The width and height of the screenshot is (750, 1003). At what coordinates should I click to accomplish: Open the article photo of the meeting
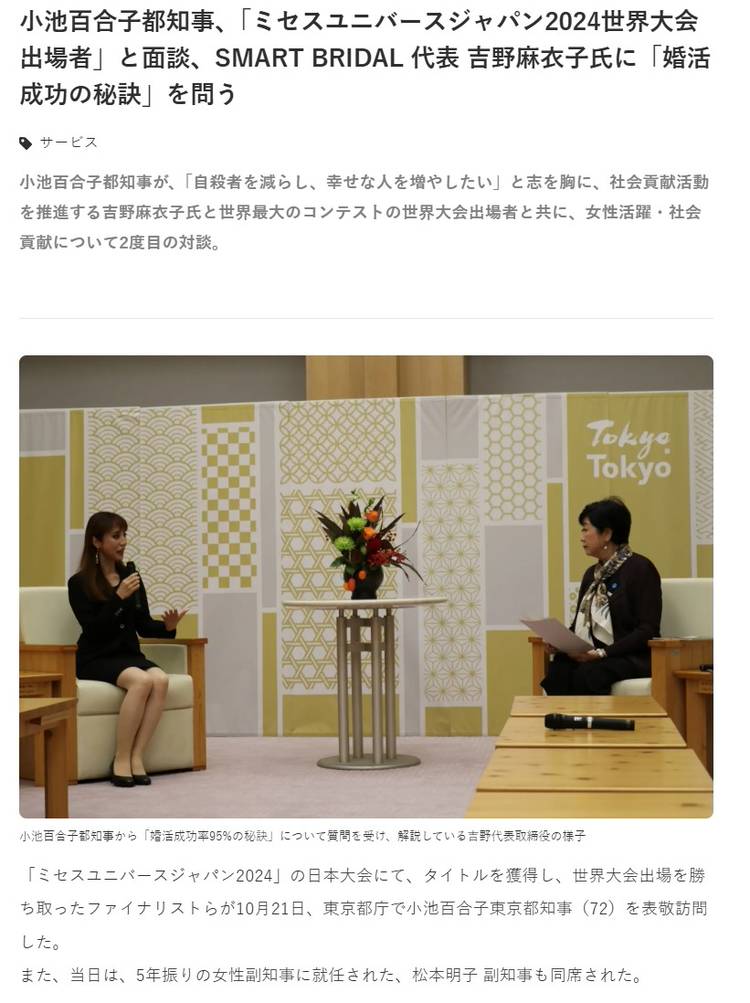pos(366,586)
